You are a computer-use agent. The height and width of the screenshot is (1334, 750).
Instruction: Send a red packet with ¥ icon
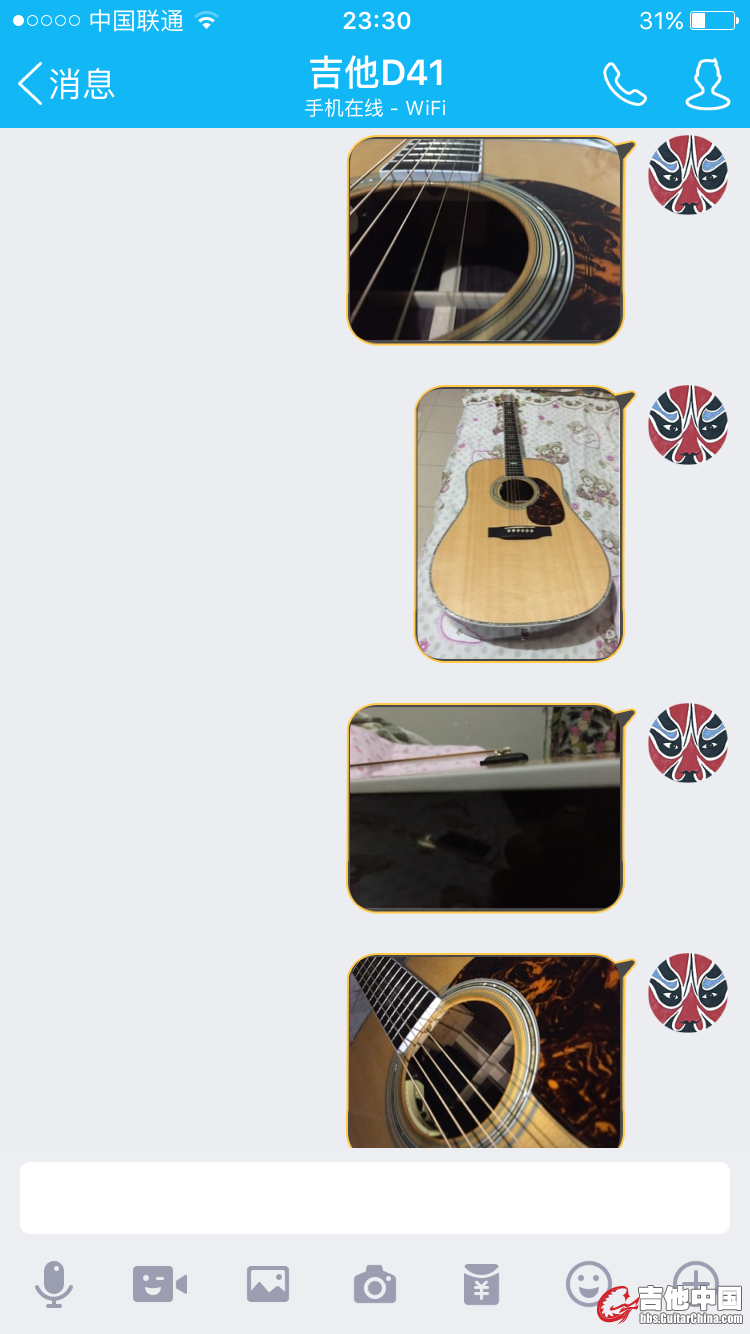coord(481,1284)
